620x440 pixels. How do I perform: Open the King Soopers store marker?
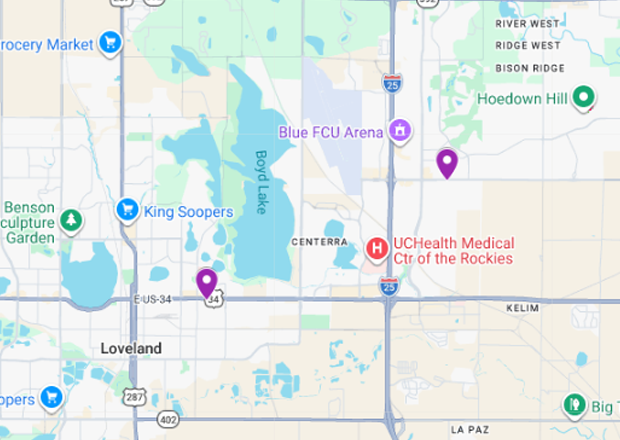tap(127, 209)
